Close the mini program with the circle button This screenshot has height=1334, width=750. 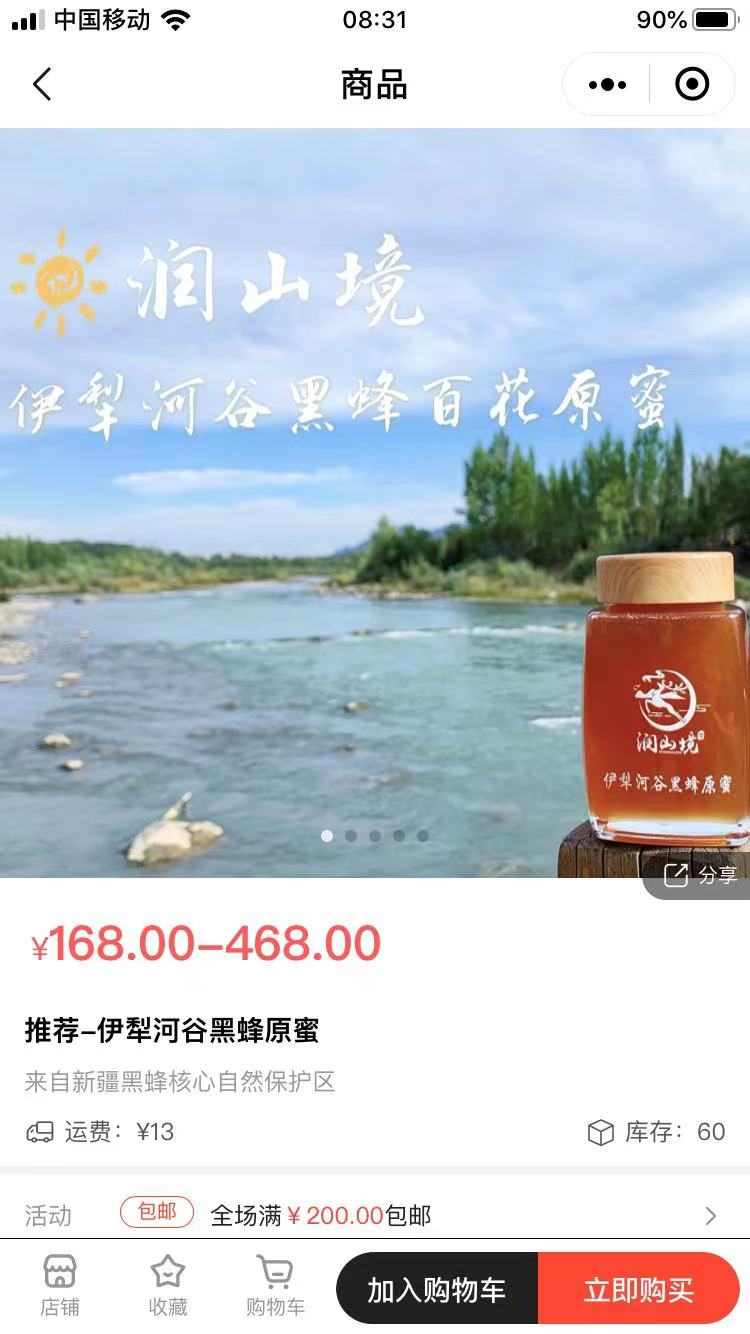692,85
